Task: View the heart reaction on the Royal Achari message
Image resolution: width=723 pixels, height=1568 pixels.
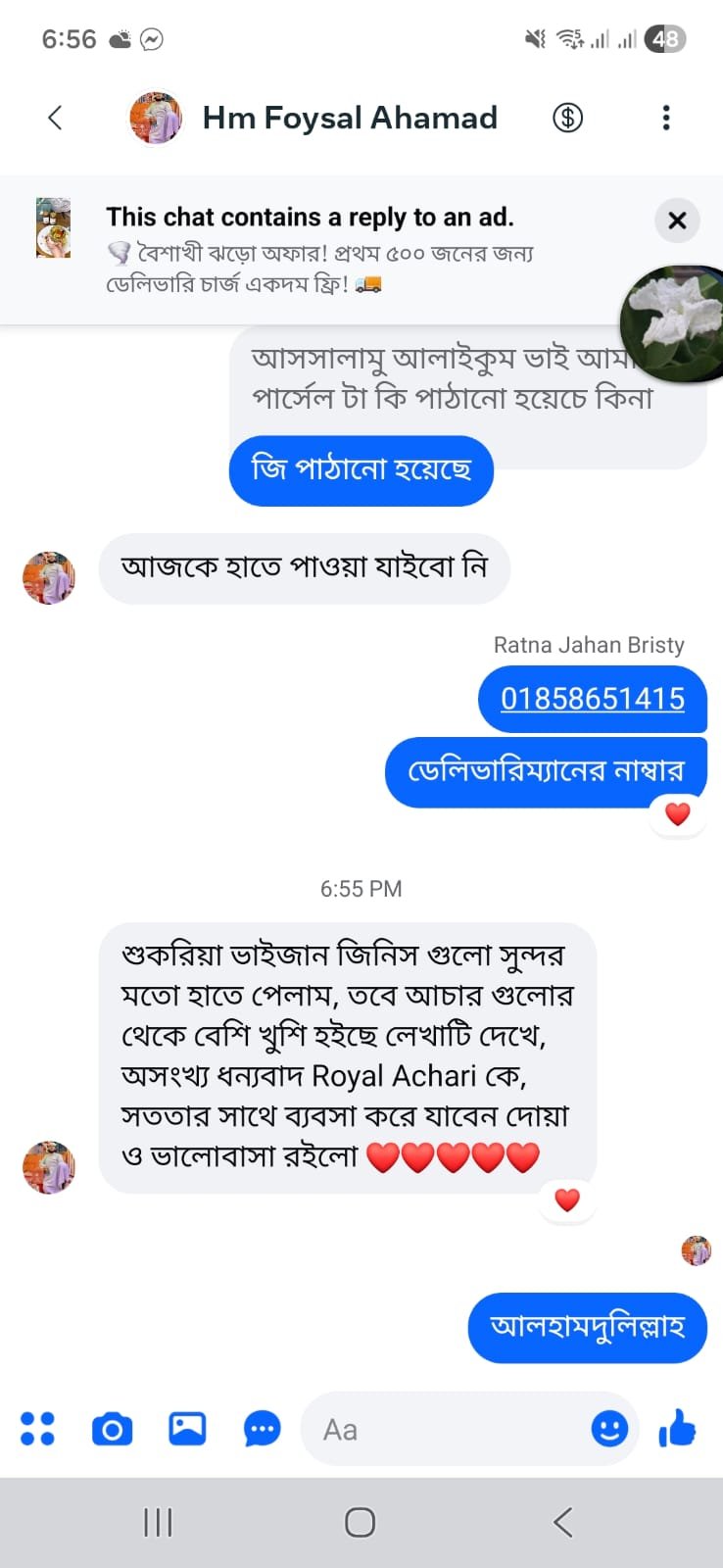Action: pos(567,1200)
